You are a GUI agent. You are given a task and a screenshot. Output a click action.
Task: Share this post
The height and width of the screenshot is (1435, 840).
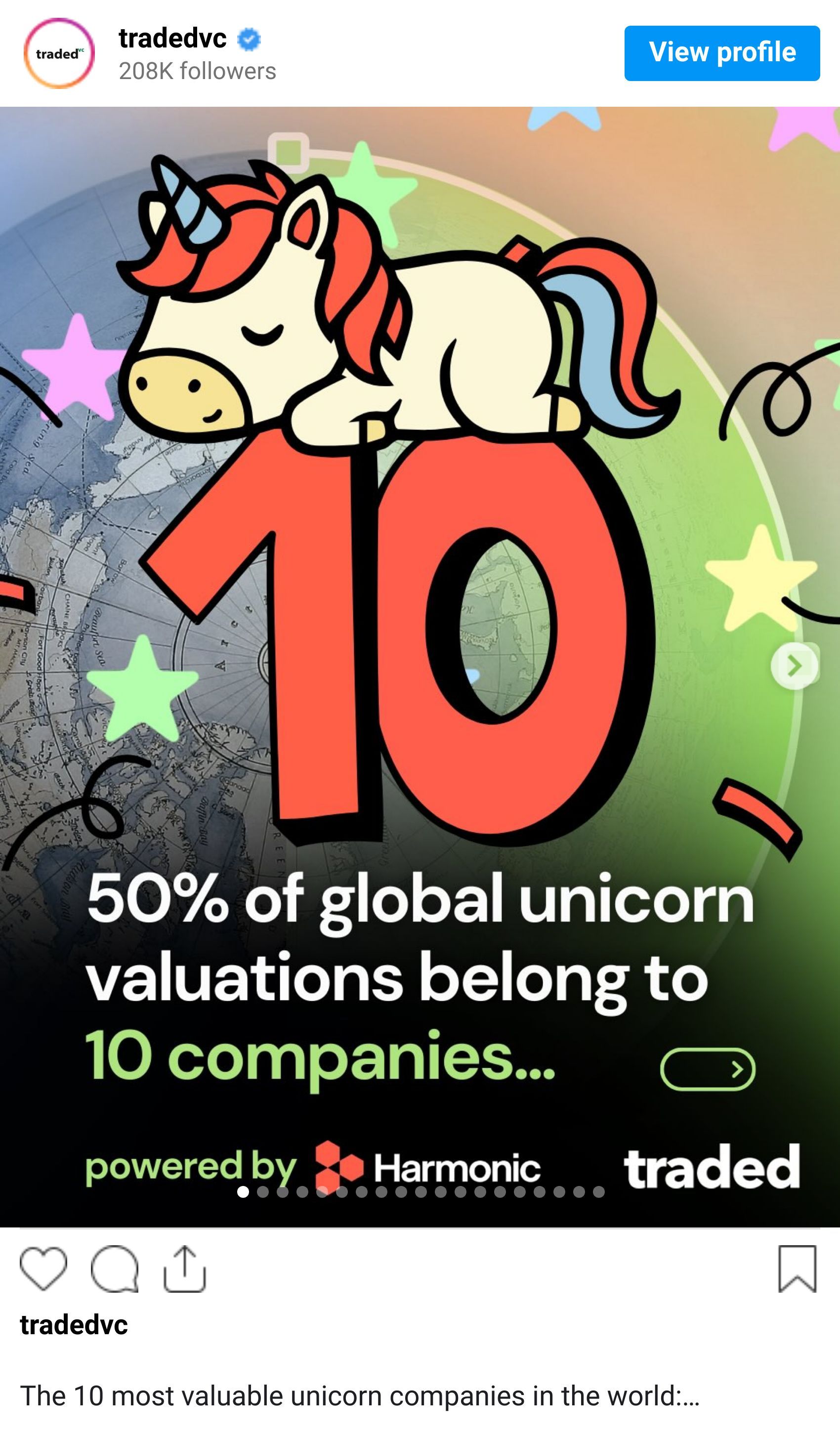[184, 1268]
